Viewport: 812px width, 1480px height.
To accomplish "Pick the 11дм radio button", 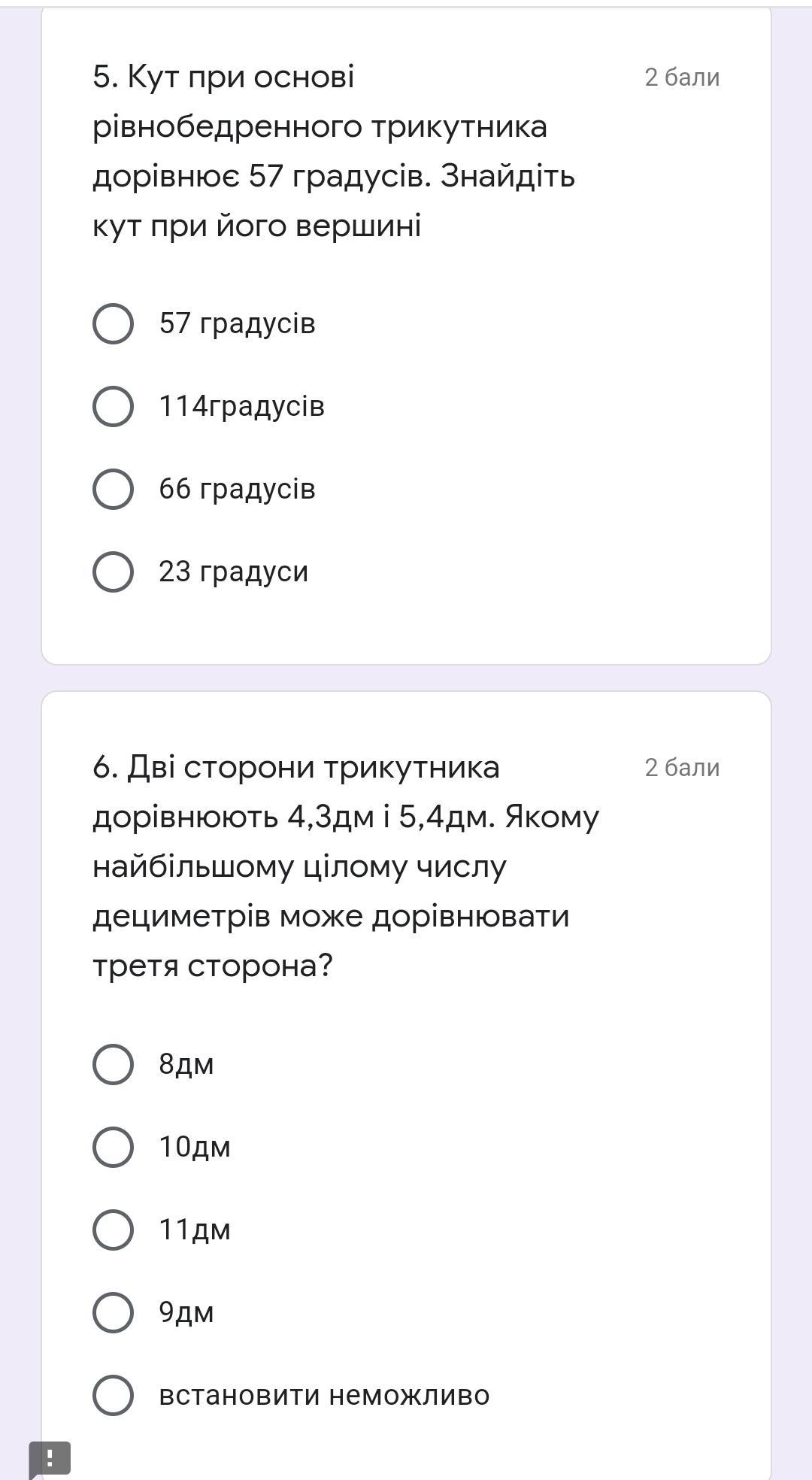I will coord(114,1230).
